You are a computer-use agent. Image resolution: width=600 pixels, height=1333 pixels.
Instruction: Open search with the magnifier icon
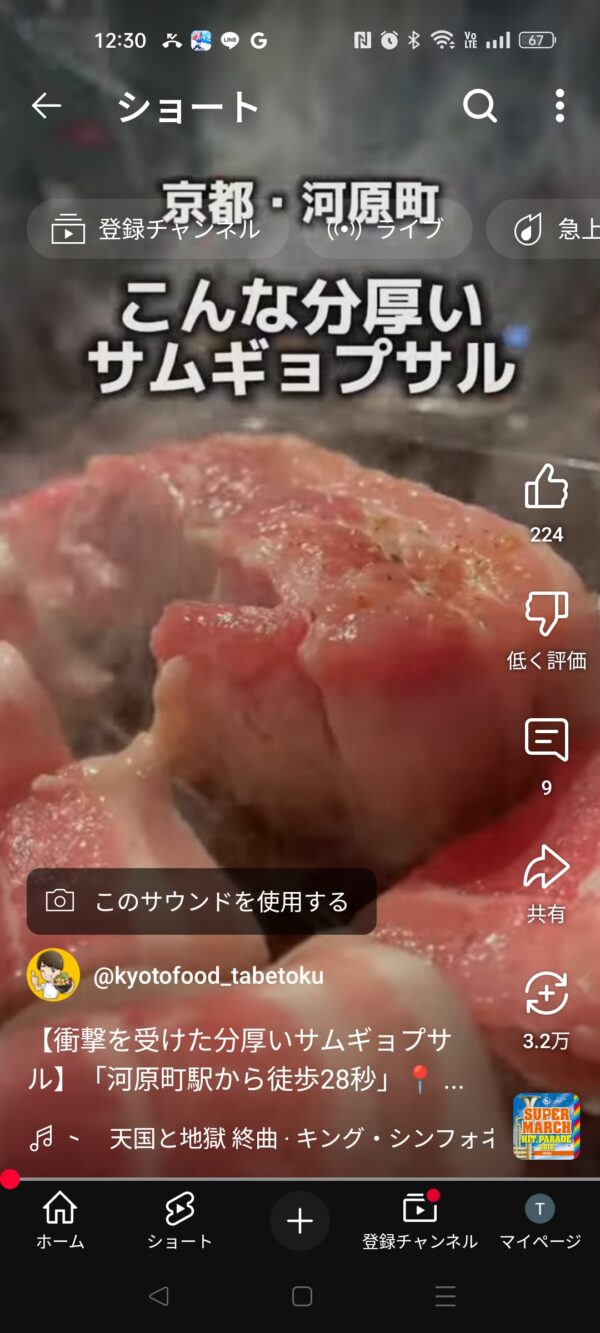tap(480, 106)
